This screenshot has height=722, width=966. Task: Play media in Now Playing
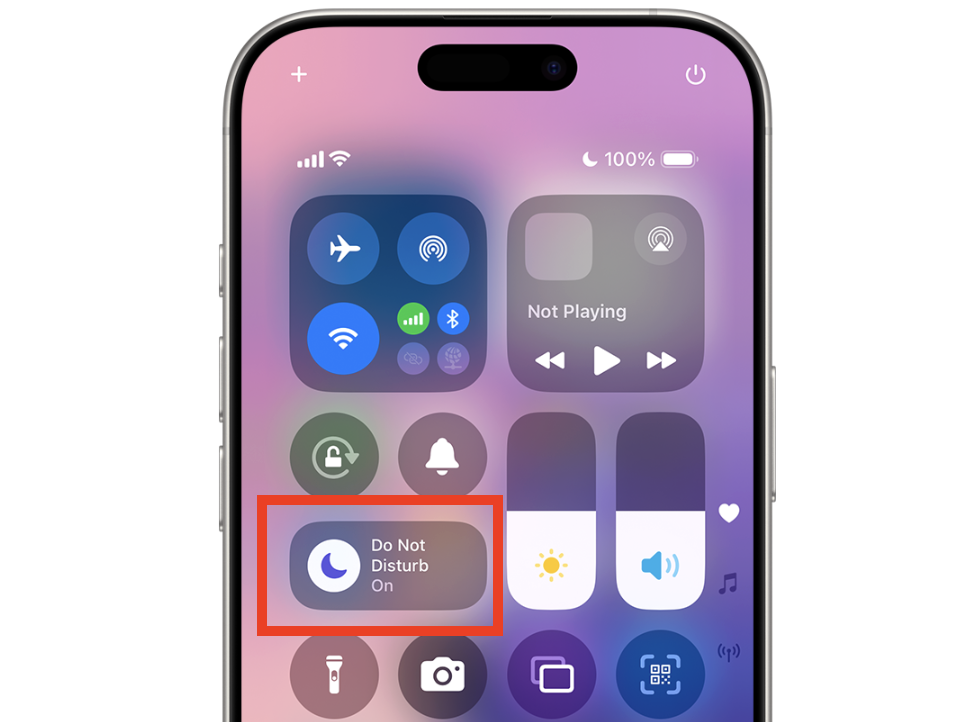pos(606,360)
